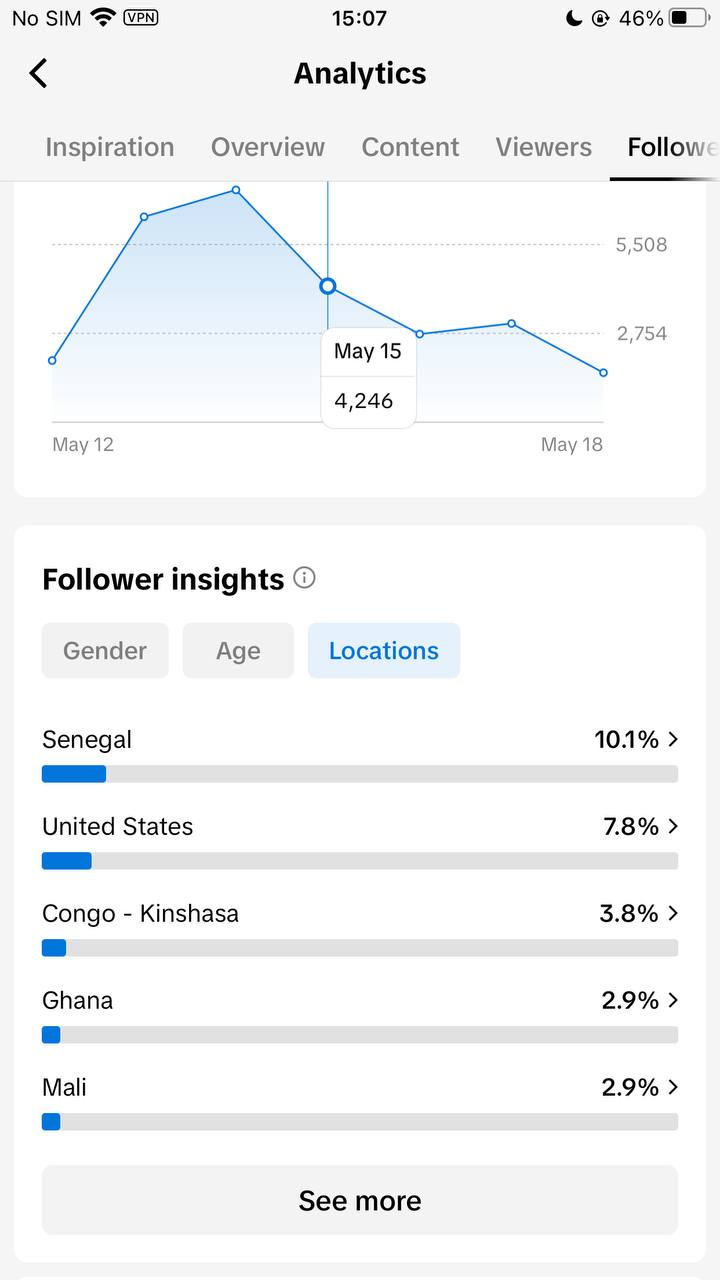Viewport: 720px width, 1280px height.
Task: Open the Congo - Kinshasa location row
Action: pyautogui.click(x=360, y=929)
